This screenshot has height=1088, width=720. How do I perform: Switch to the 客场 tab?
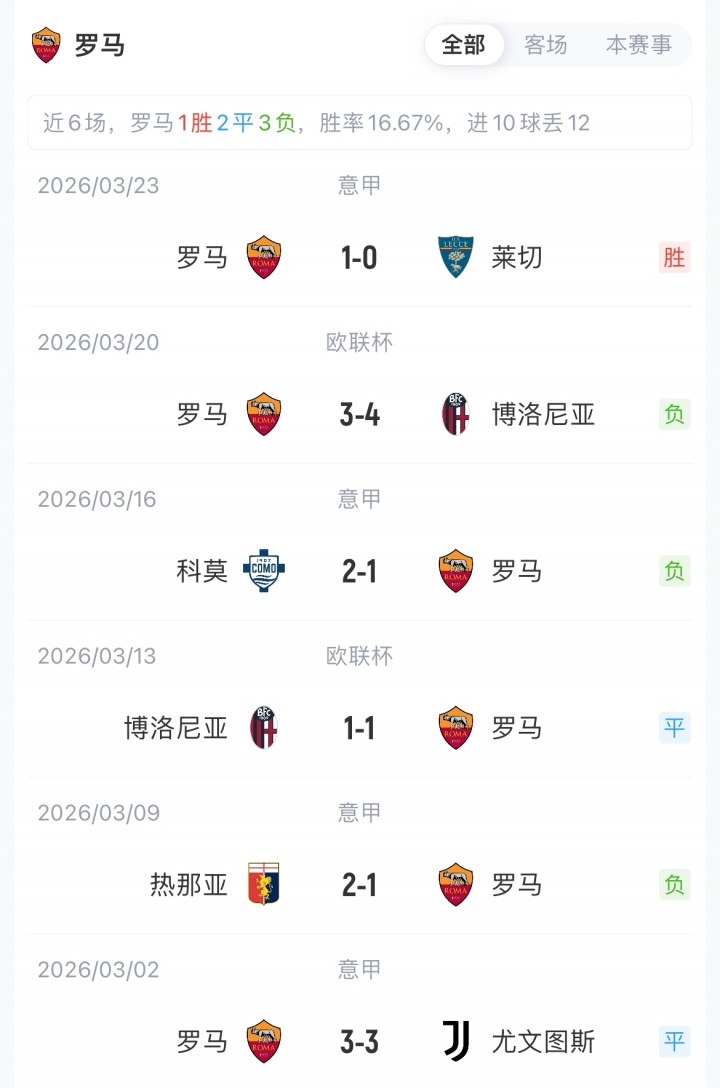click(545, 45)
